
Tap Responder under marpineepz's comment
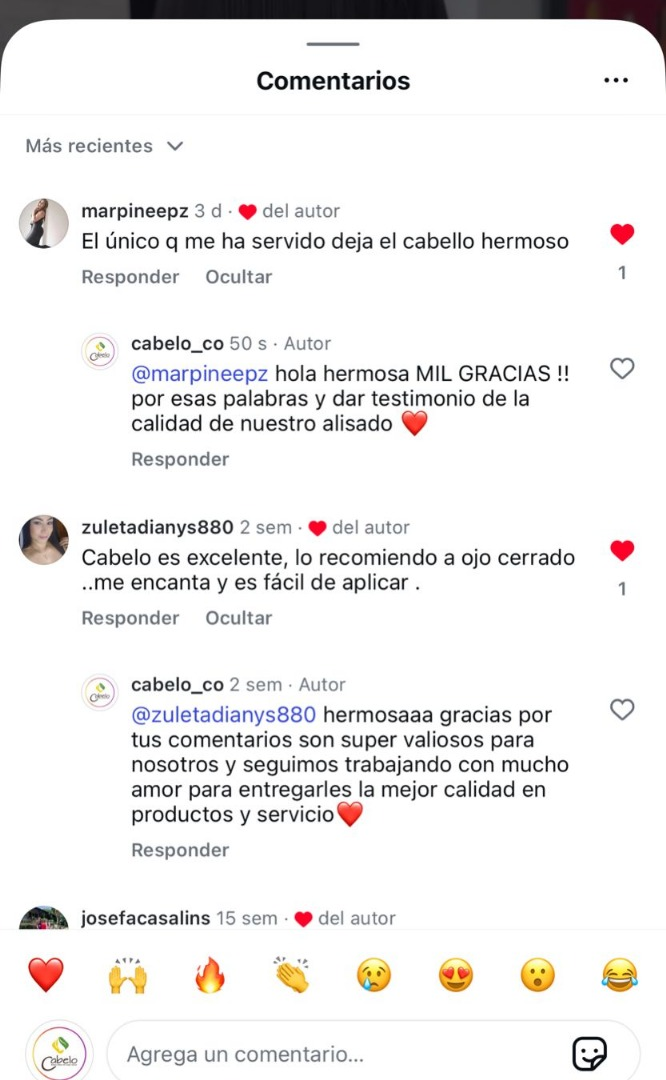pos(130,277)
